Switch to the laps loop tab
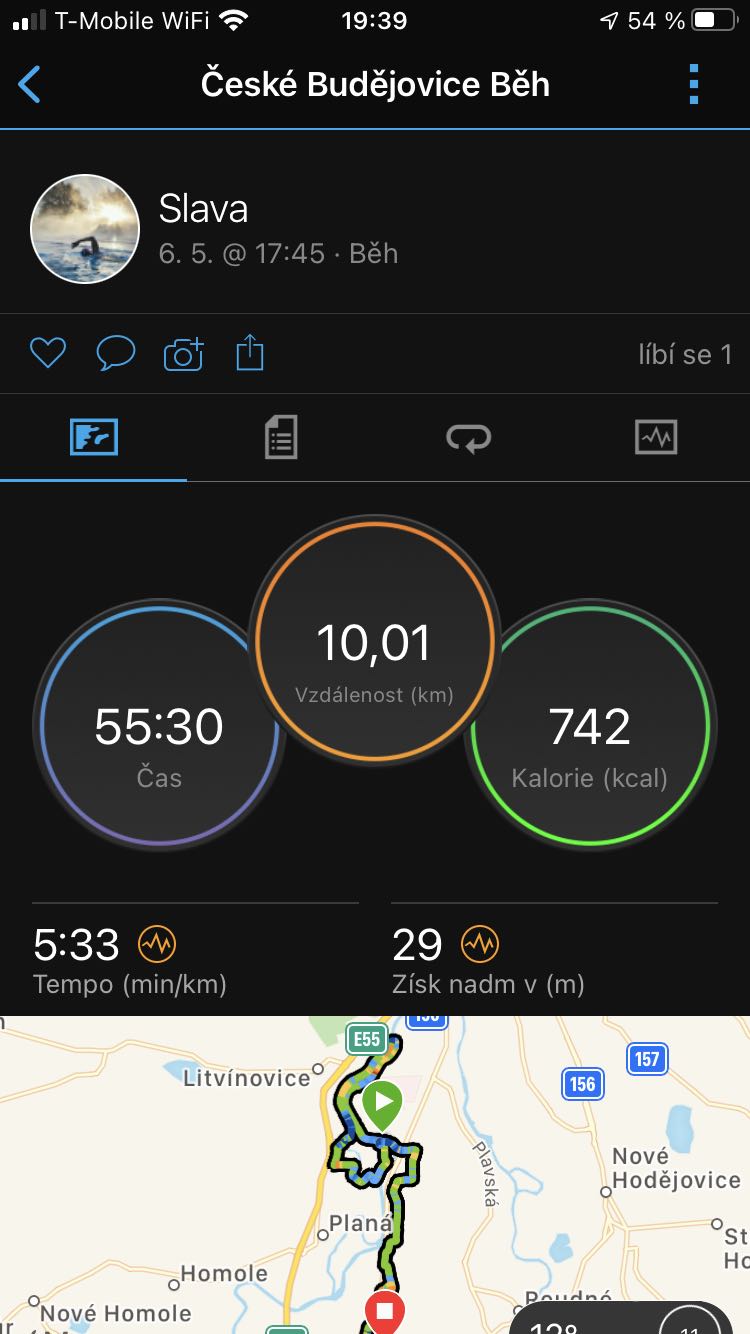Image resolution: width=750 pixels, height=1334 pixels. pyautogui.click(x=468, y=438)
